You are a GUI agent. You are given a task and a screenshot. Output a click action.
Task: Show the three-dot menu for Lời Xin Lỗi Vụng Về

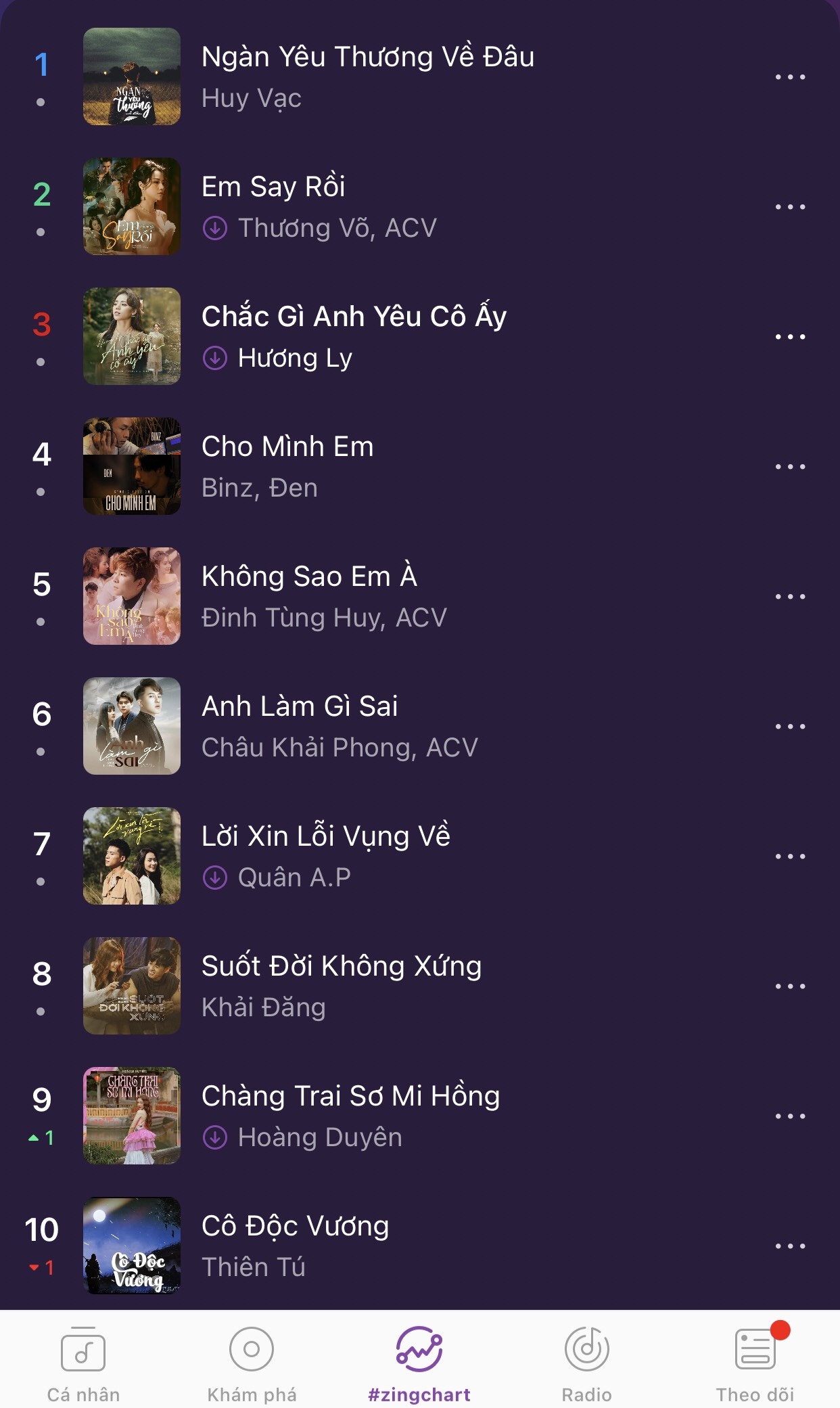click(790, 857)
